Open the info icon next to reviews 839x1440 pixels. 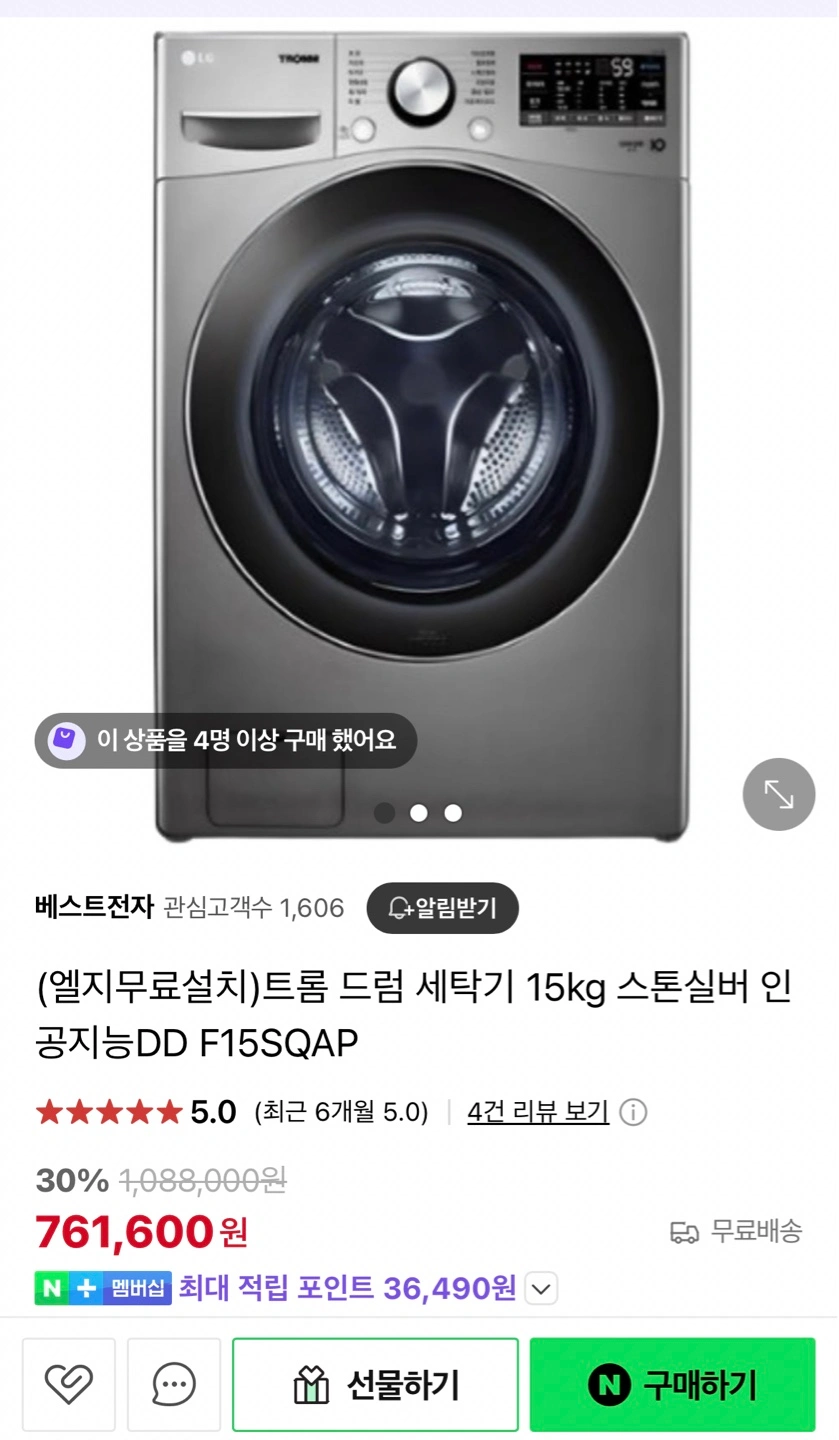tap(635, 1111)
